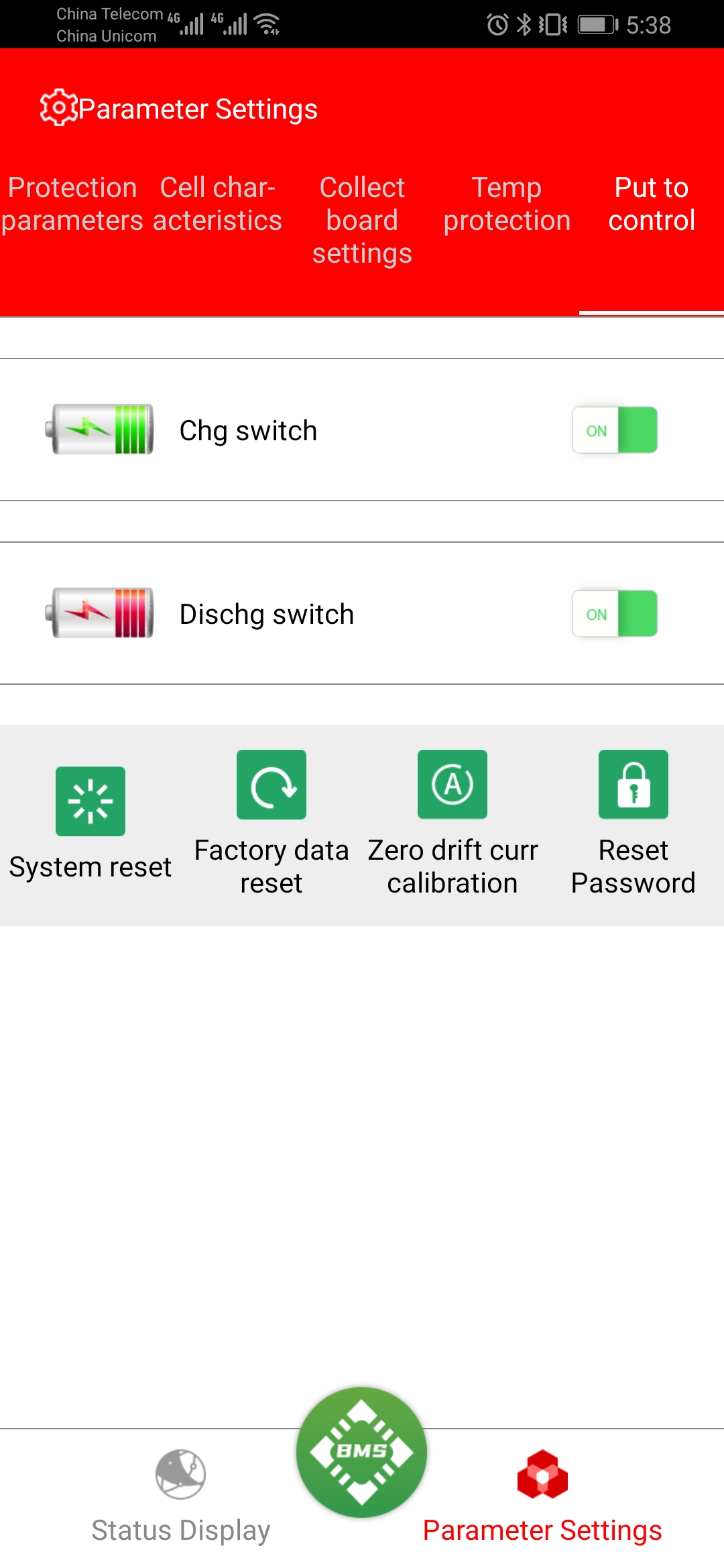The width and height of the screenshot is (724, 1568).
Task: Open Cell characteristics tab
Action: [x=217, y=204]
